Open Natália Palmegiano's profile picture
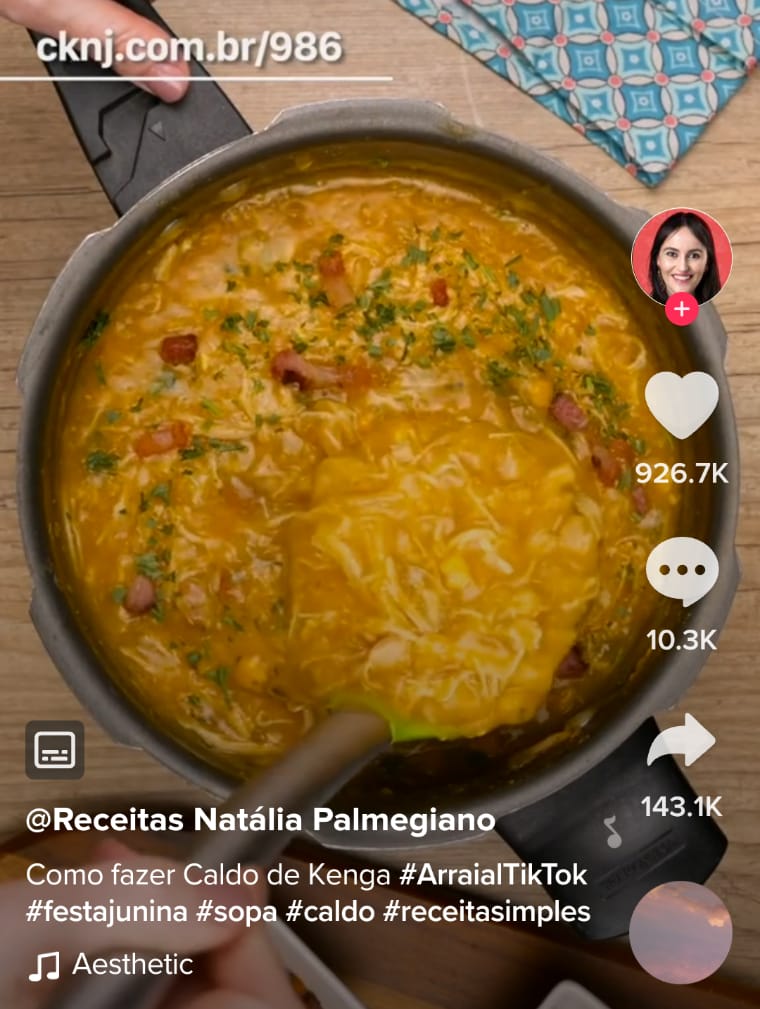Screen dimensions: 760x1009 pos(682,256)
